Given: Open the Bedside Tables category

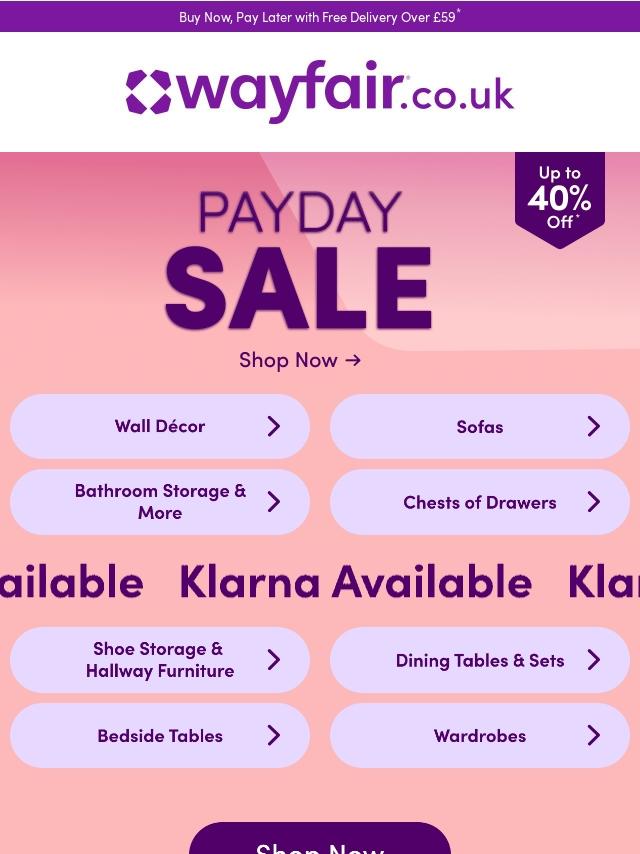Looking at the screenshot, I should [x=160, y=736].
